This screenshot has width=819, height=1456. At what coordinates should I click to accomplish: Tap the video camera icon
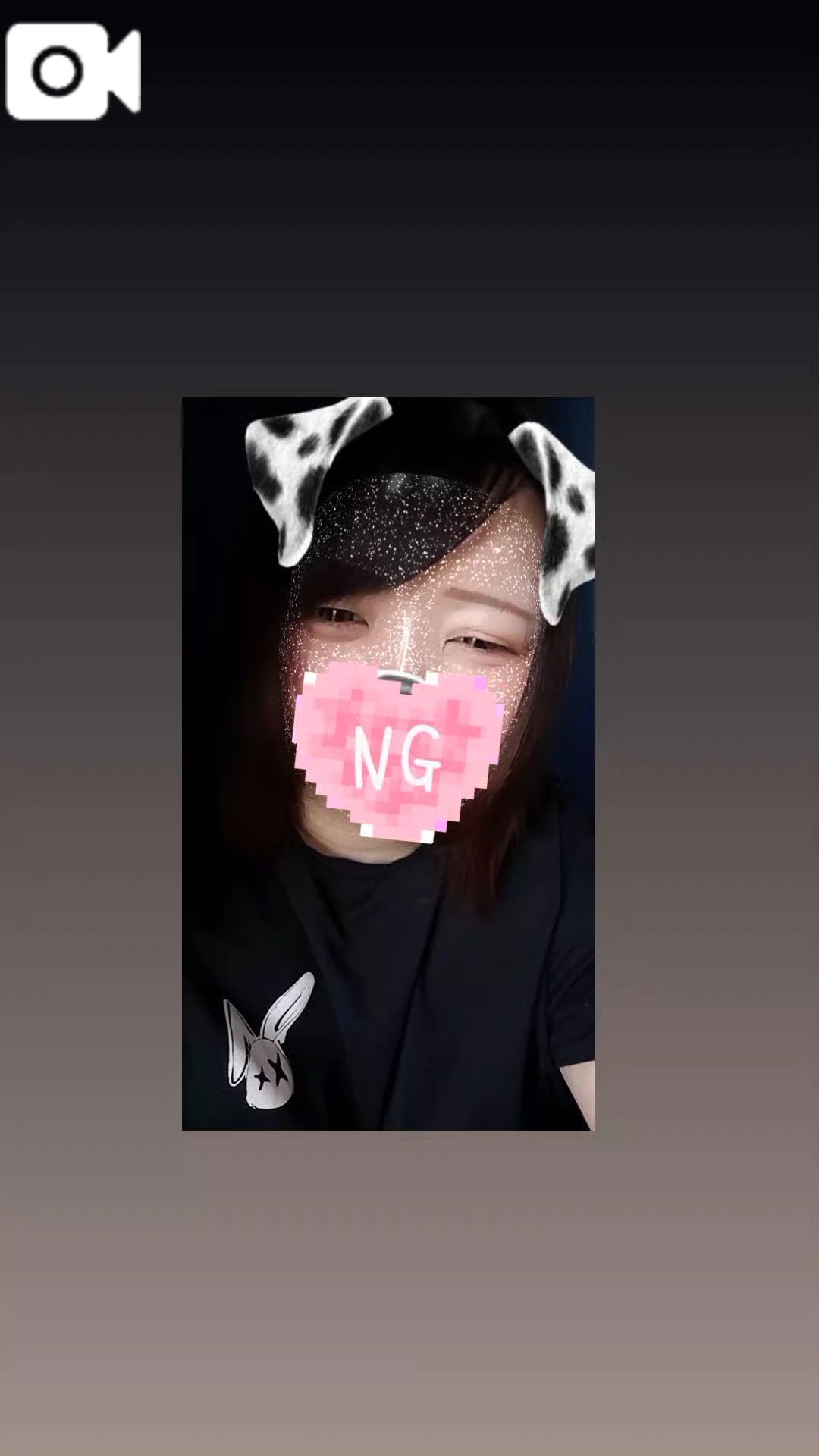point(73,71)
